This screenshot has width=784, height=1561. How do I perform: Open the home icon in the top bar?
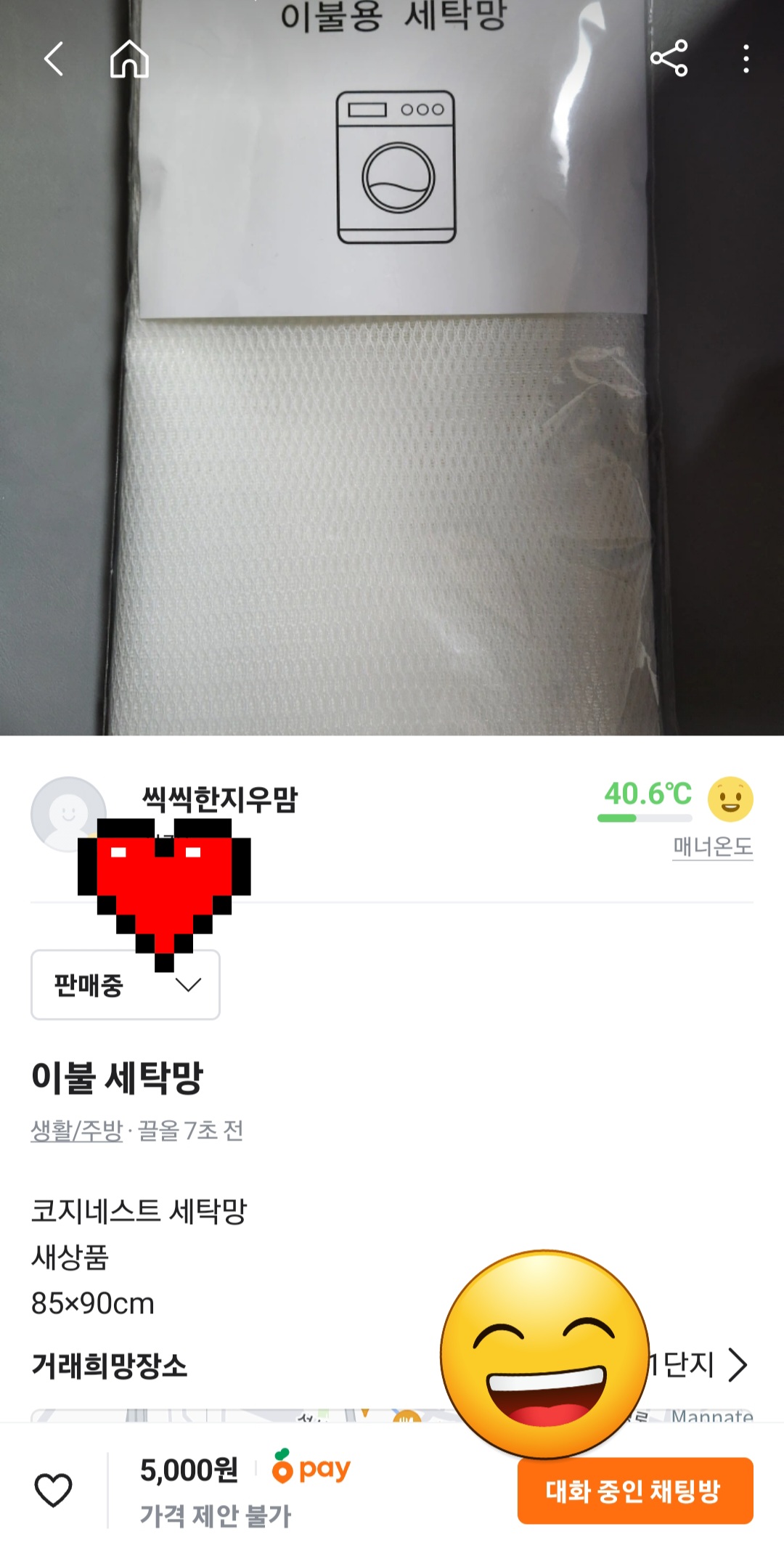(x=129, y=59)
